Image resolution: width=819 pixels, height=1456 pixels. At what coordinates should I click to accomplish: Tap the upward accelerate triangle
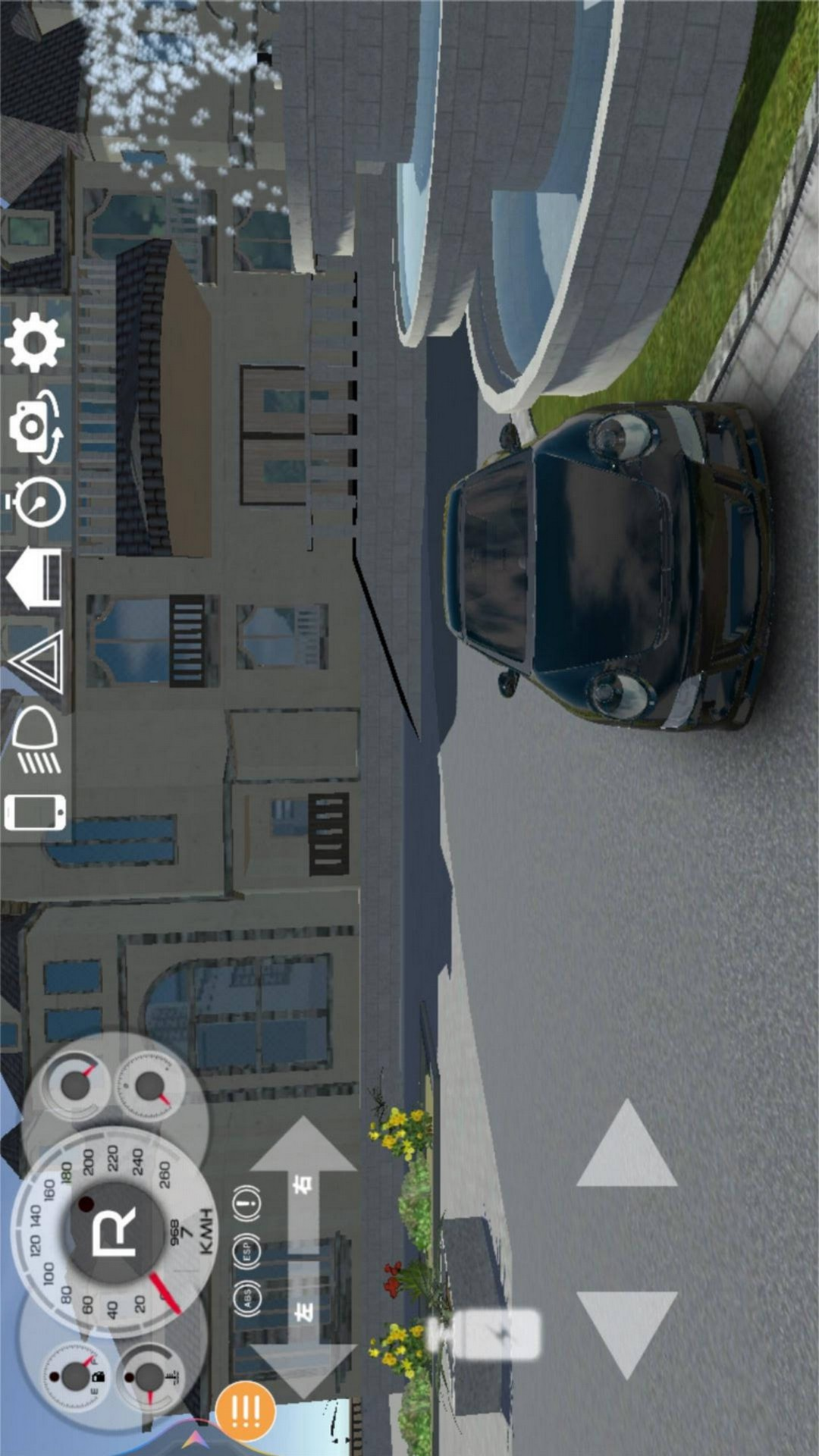(x=626, y=1145)
